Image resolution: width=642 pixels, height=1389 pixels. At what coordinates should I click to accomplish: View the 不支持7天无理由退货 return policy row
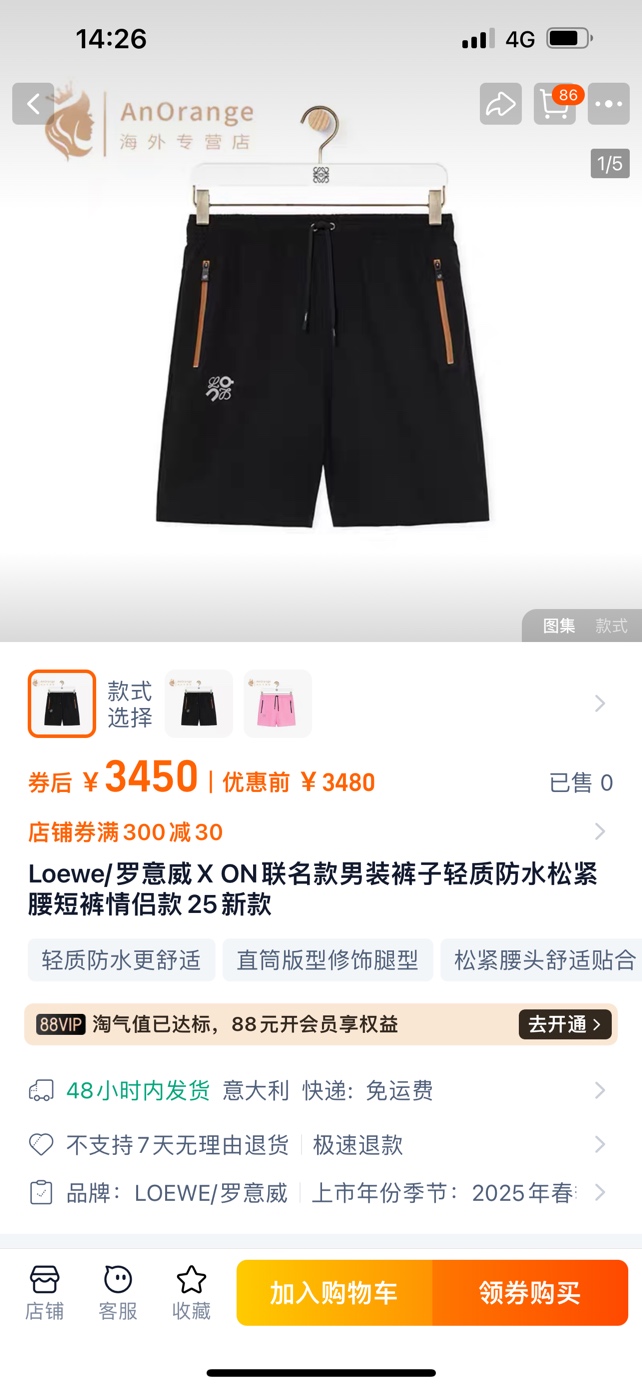coord(320,1144)
